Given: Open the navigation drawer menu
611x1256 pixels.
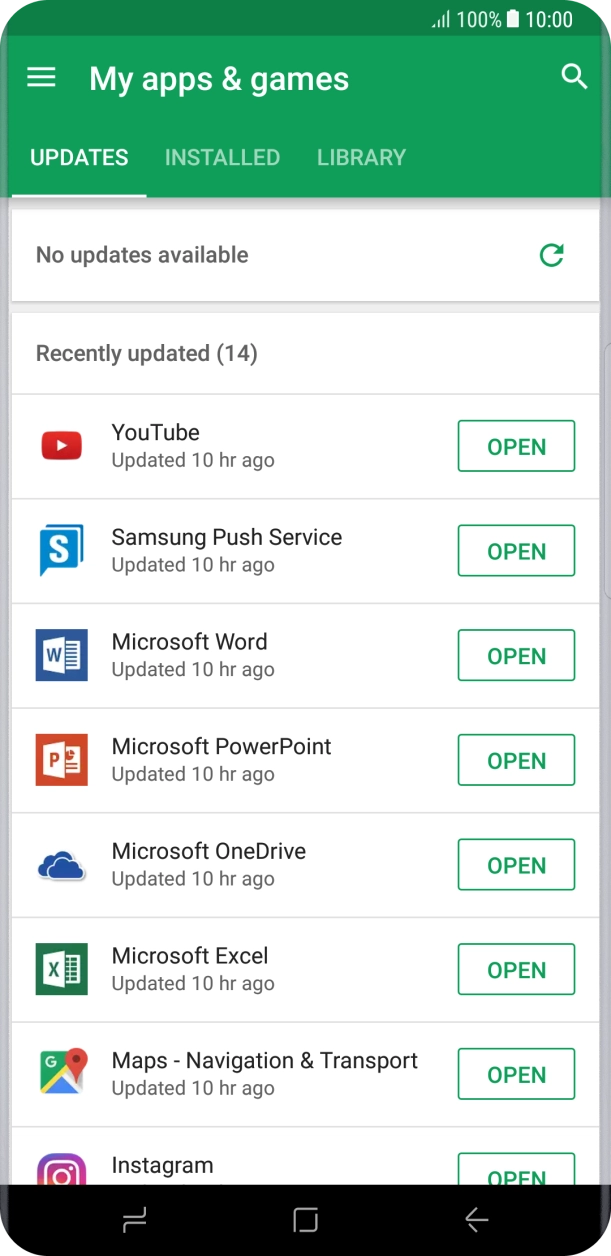Looking at the screenshot, I should tap(41, 78).
